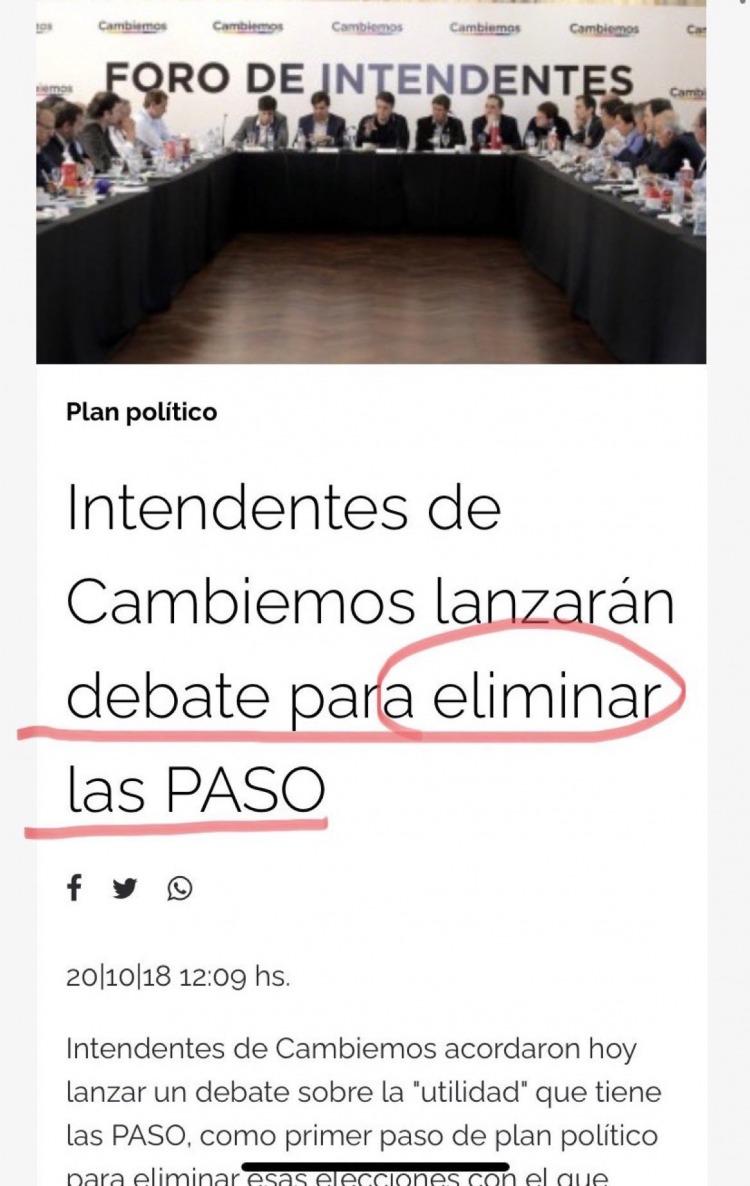Share the article via WhatsApp
Image resolution: width=750 pixels, height=1186 pixels.
[180, 888]
